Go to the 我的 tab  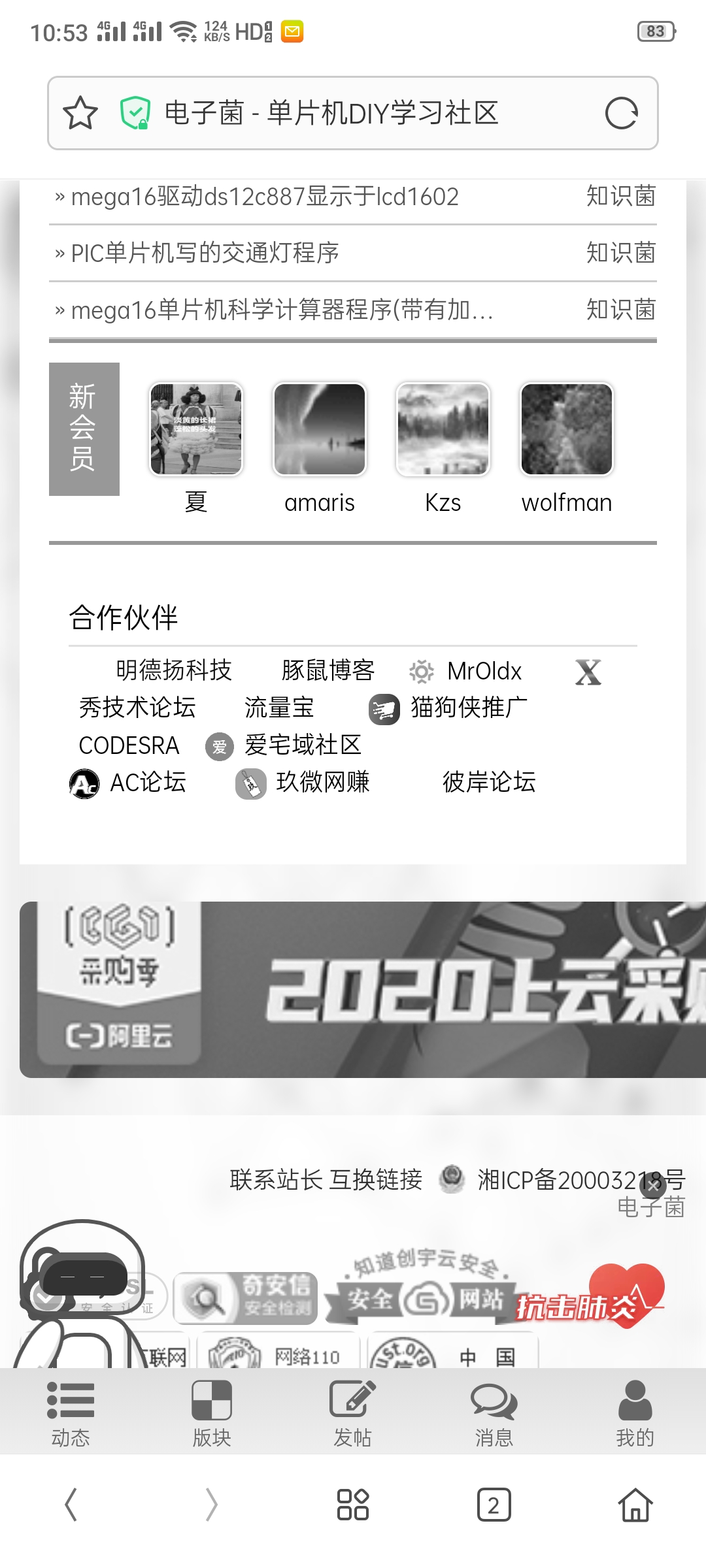coord(635,1413)
